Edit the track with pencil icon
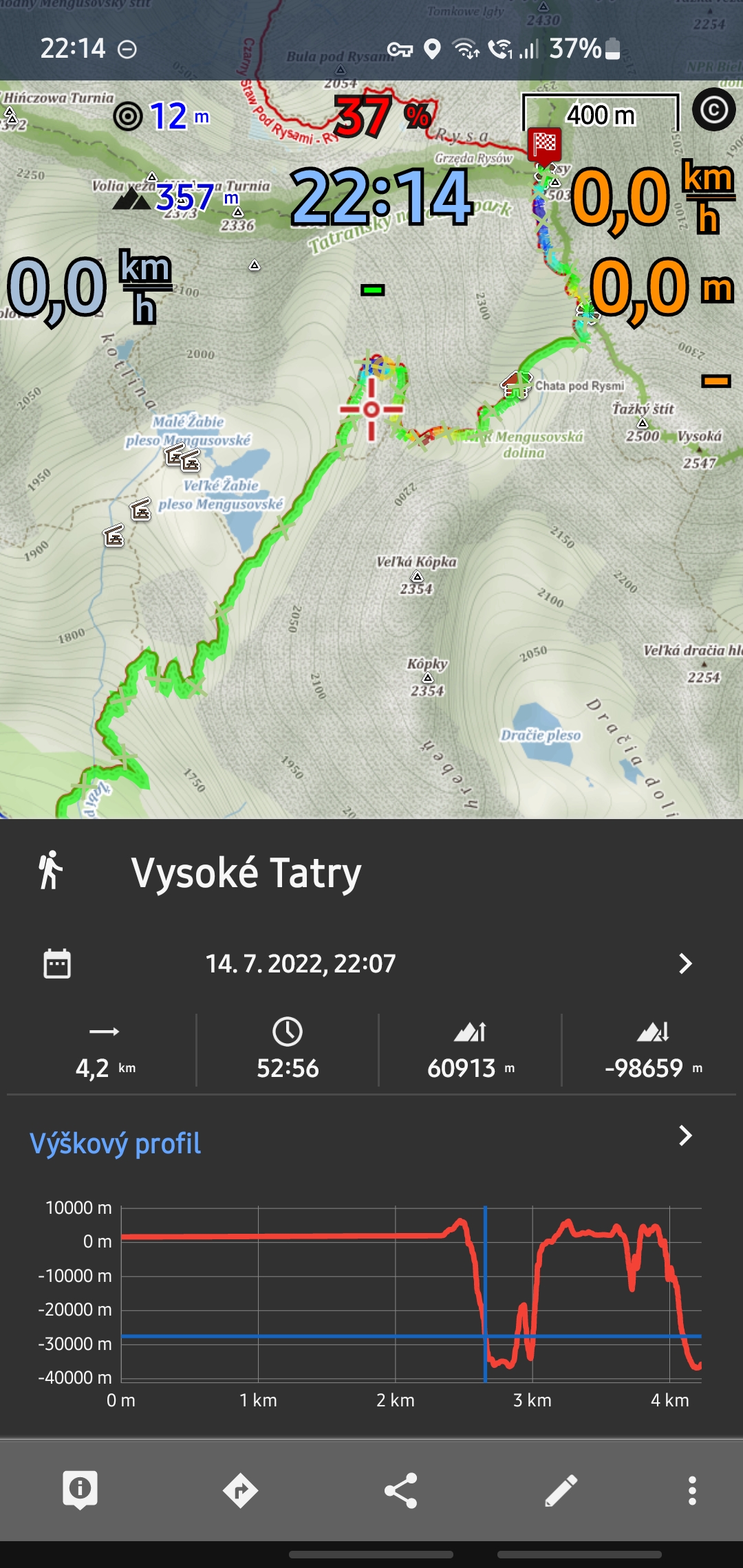The height and width of the screenshot is (1568, 743). click(x=561, y=1490)
